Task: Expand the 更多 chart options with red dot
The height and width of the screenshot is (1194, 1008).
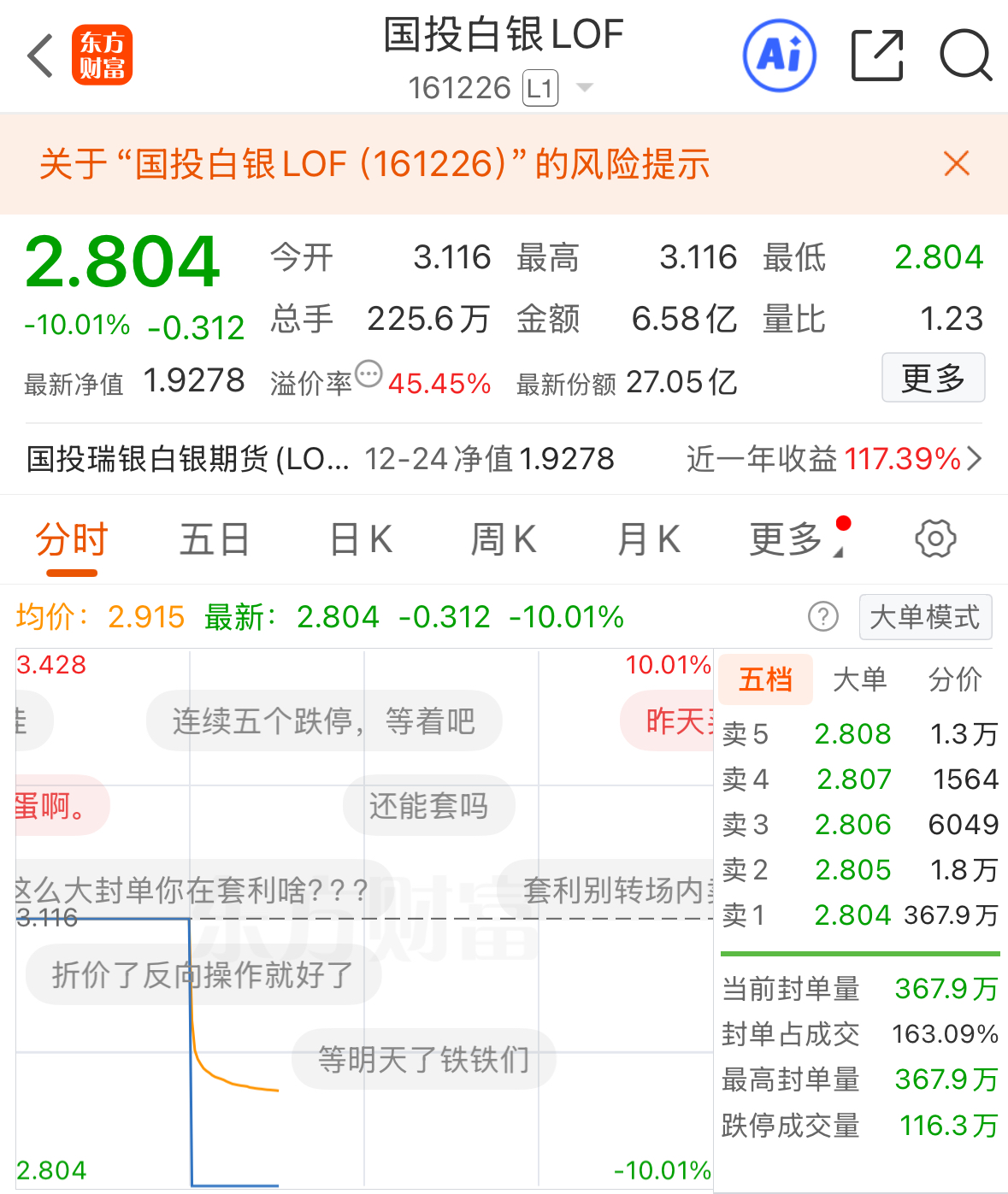Action: point(787,538)
